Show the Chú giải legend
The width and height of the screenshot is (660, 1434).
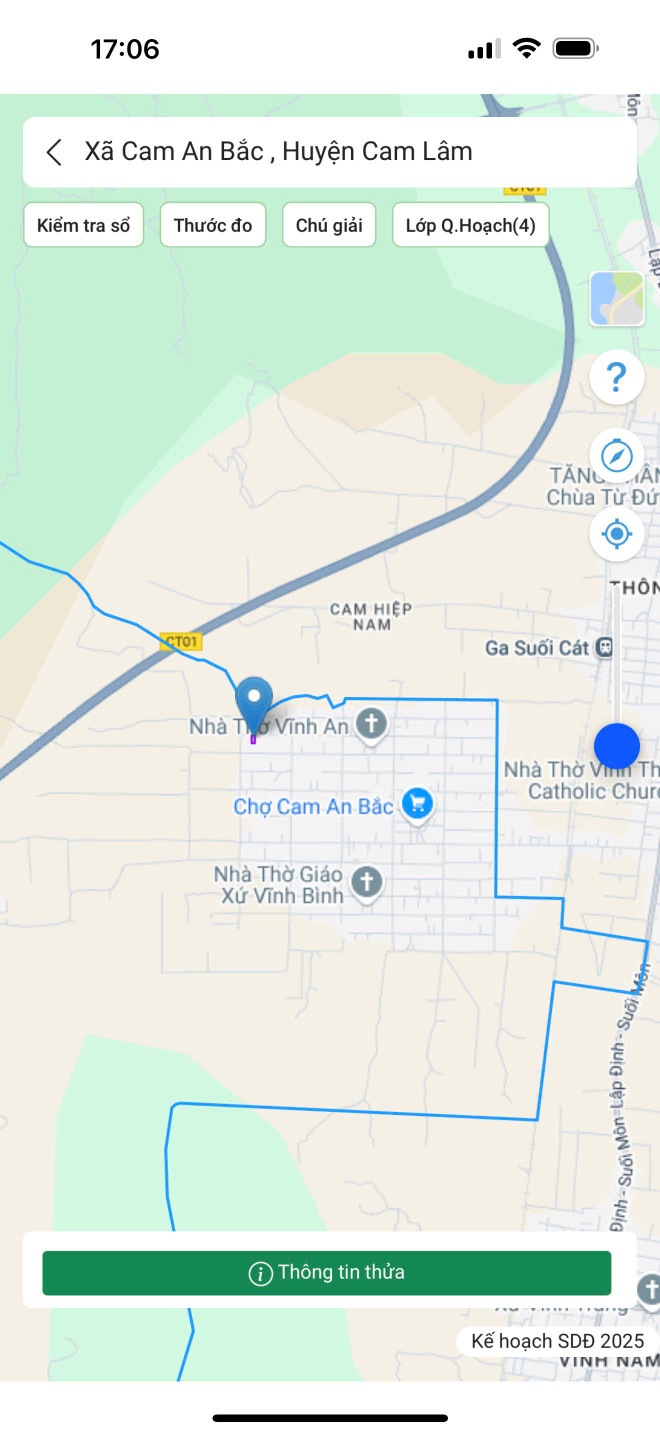tap(329, 225)
